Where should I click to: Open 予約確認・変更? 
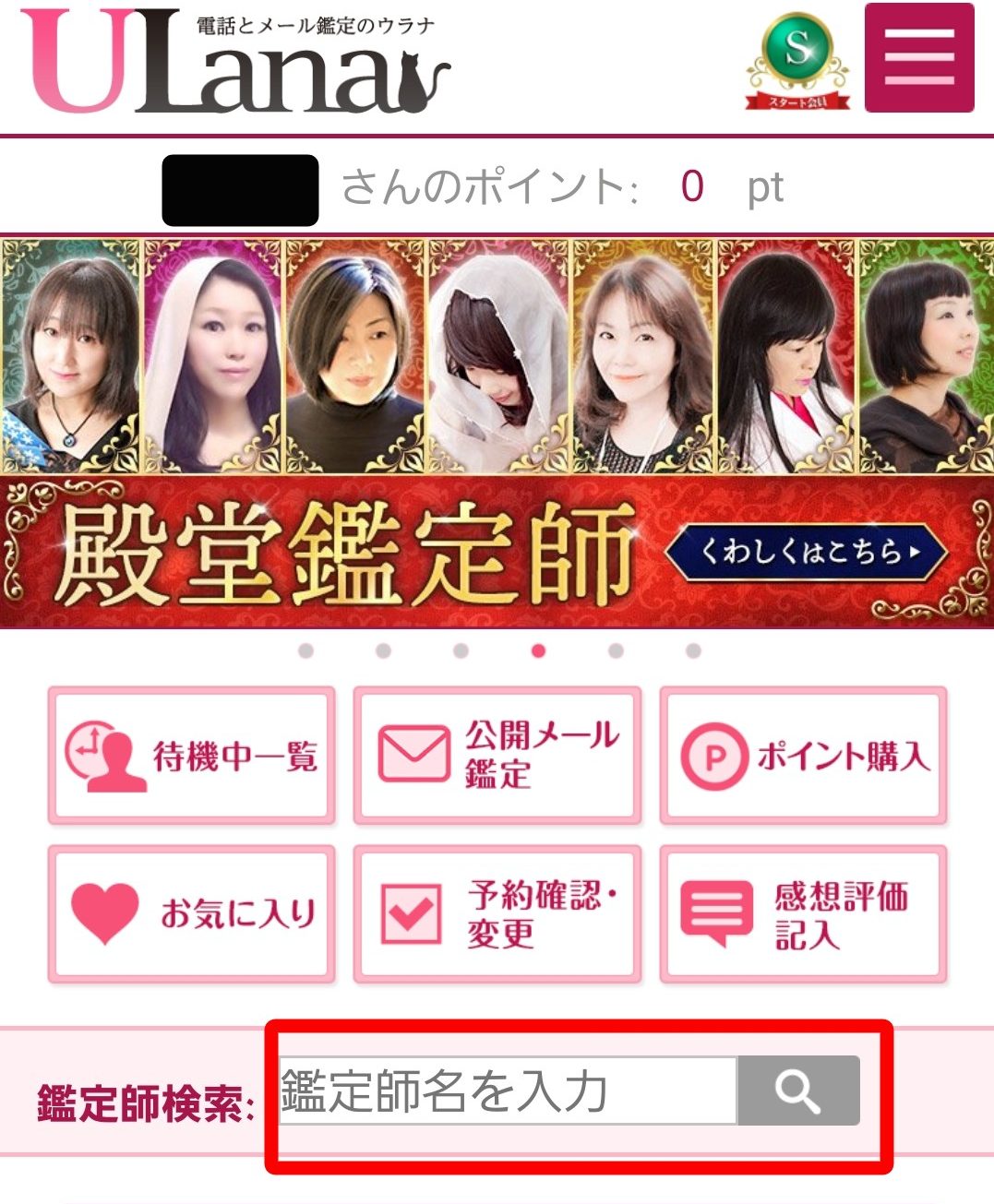point(497,912)
